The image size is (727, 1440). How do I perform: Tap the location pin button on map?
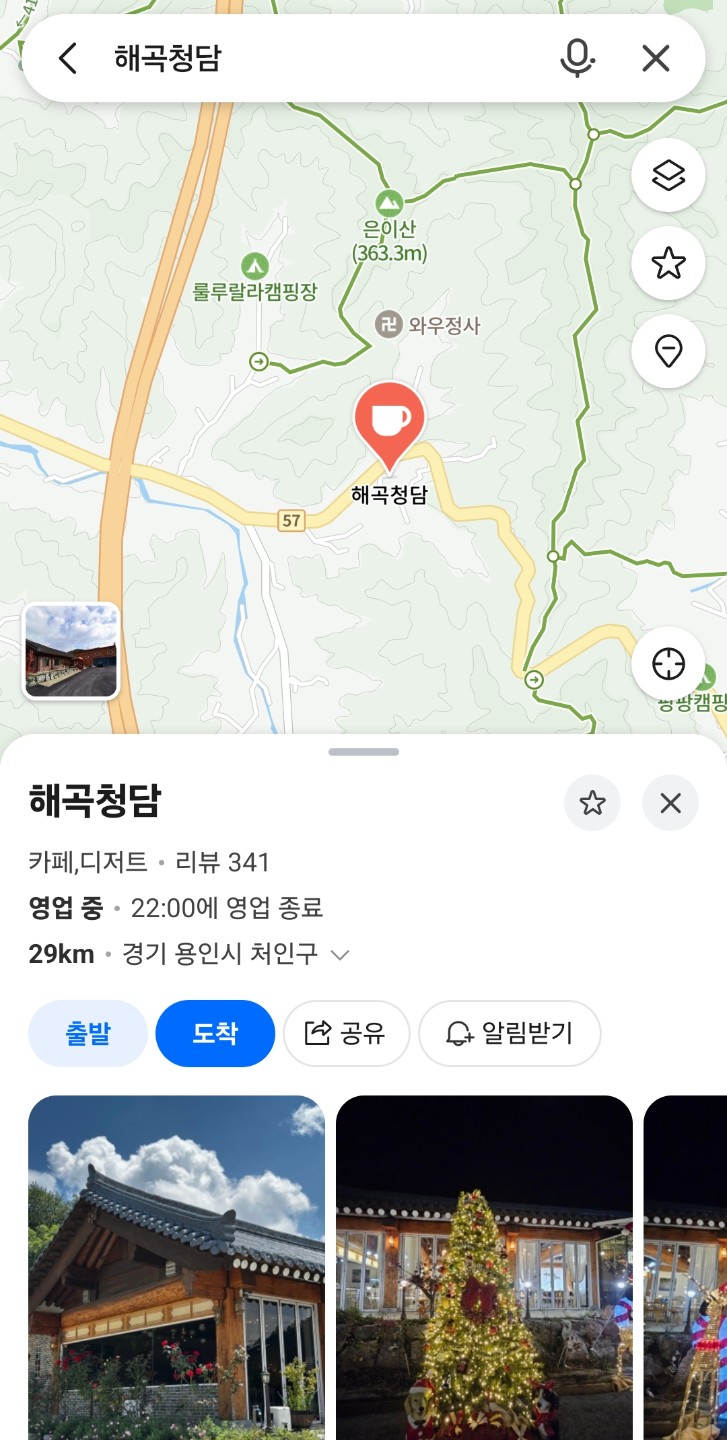click(x=668, y=351)
